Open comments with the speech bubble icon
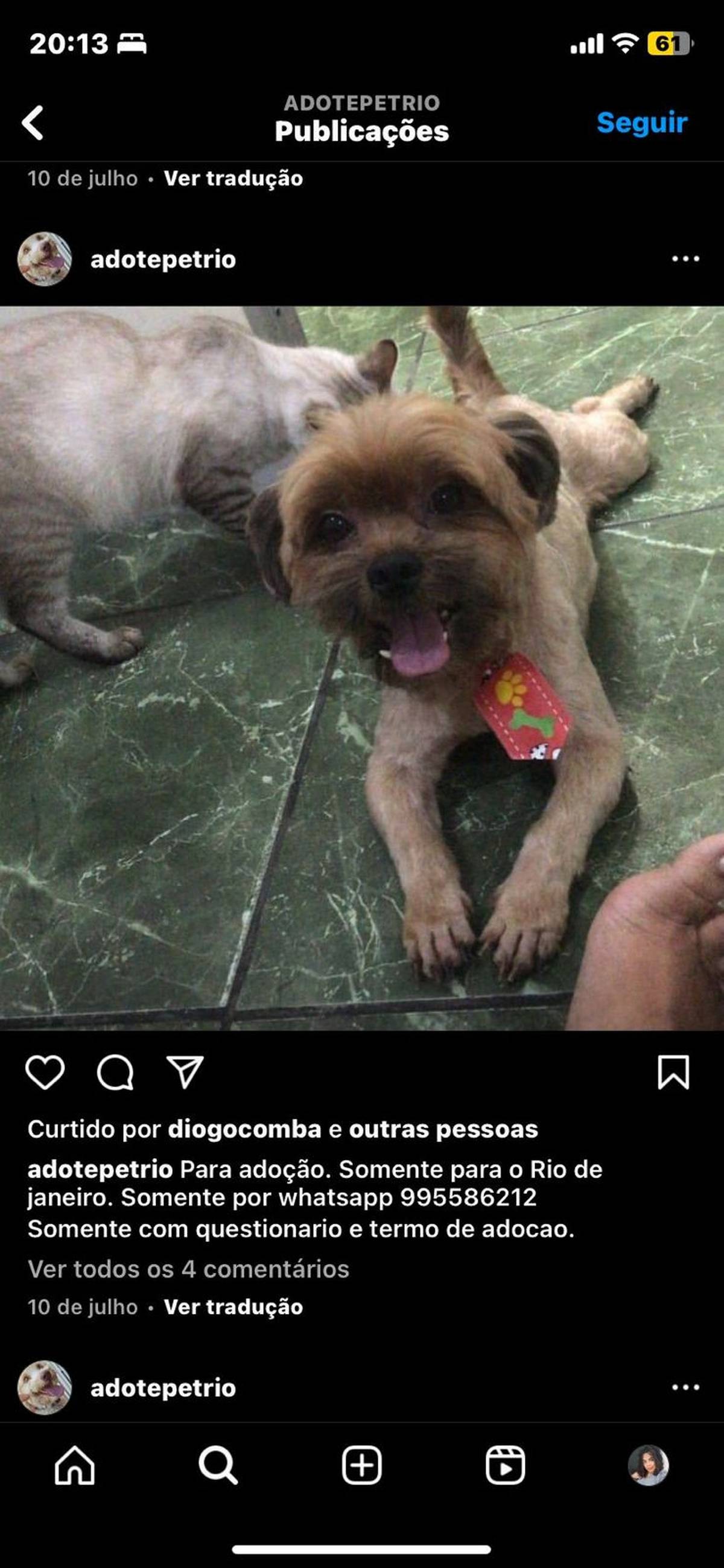 tap(115, 1072)
